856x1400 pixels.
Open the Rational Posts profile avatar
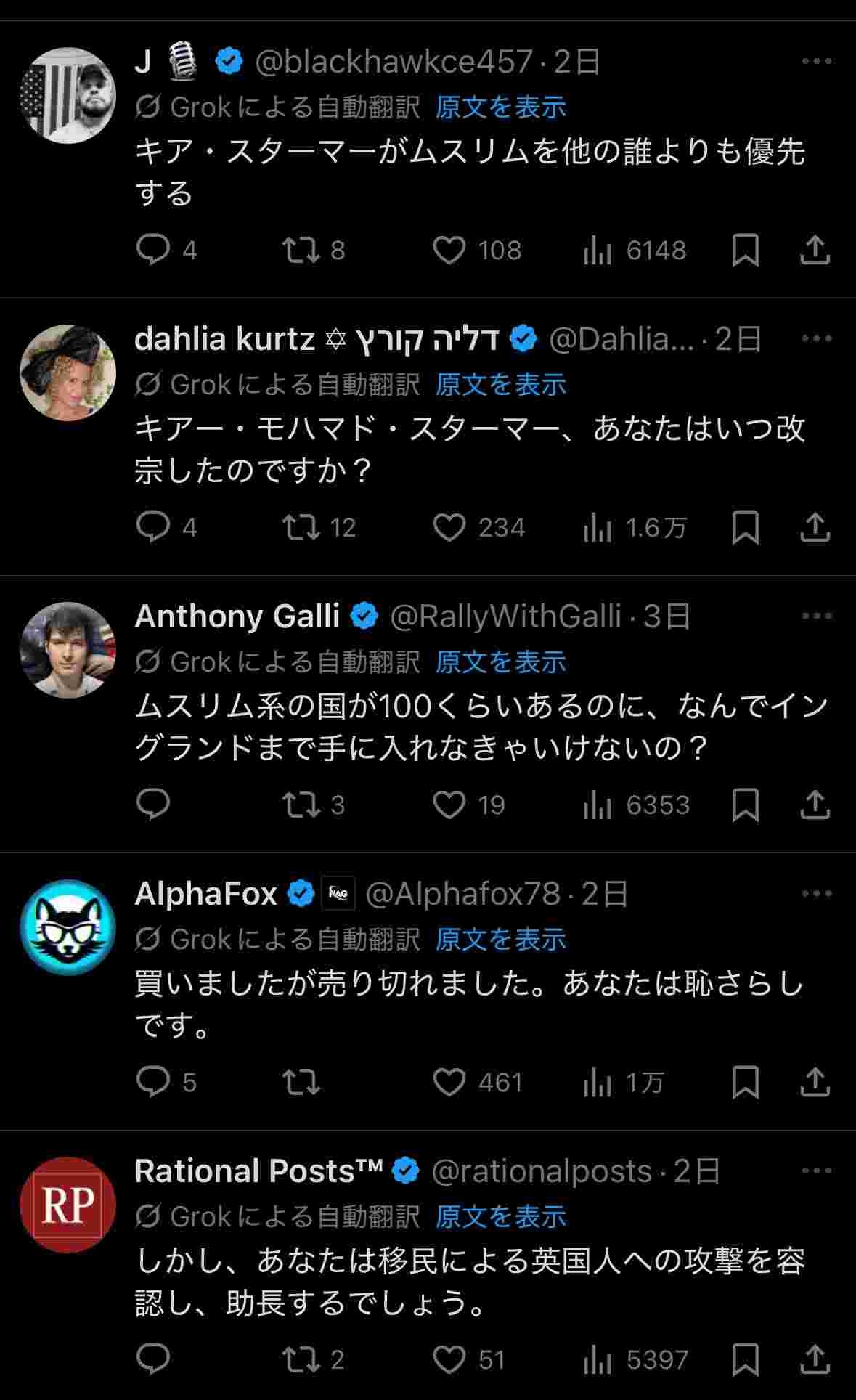click(x=68, y=1205)
